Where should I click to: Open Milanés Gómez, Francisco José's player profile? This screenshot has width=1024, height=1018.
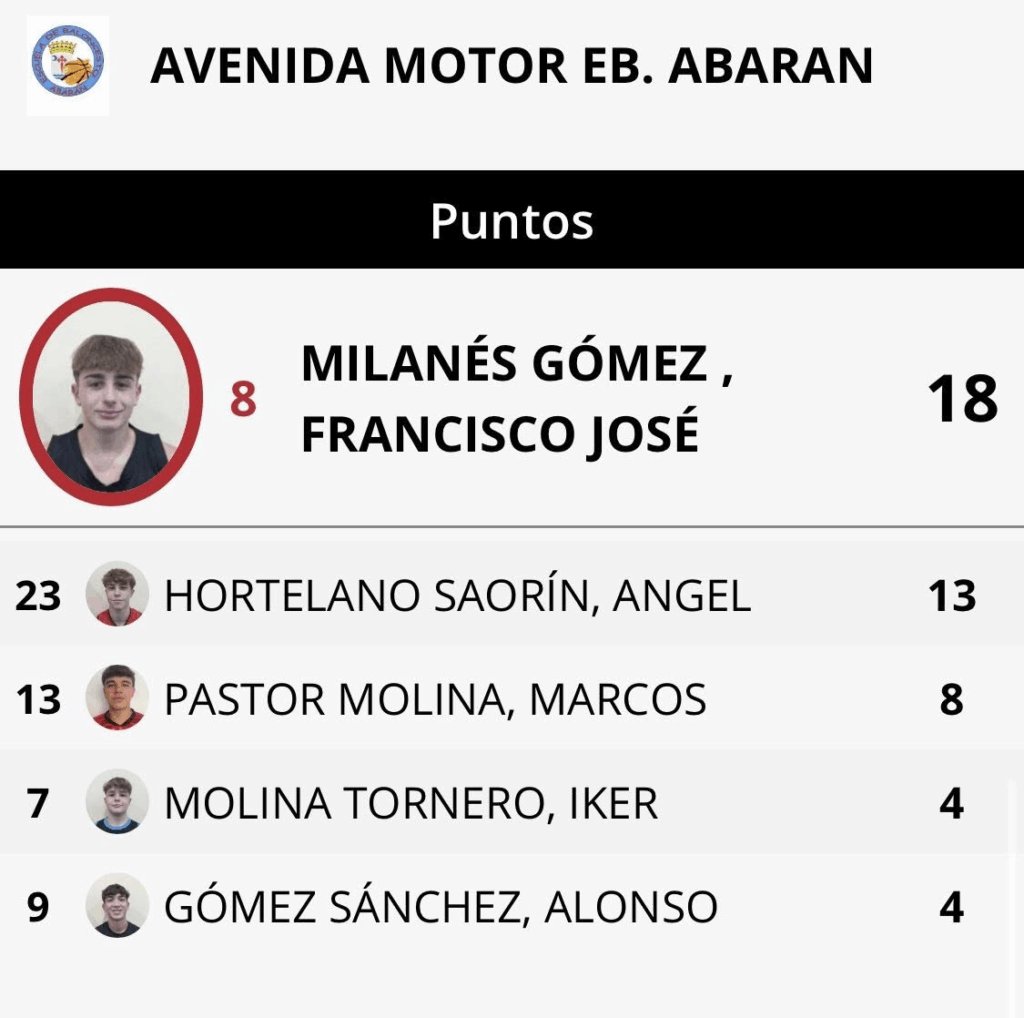coord(516,399)
